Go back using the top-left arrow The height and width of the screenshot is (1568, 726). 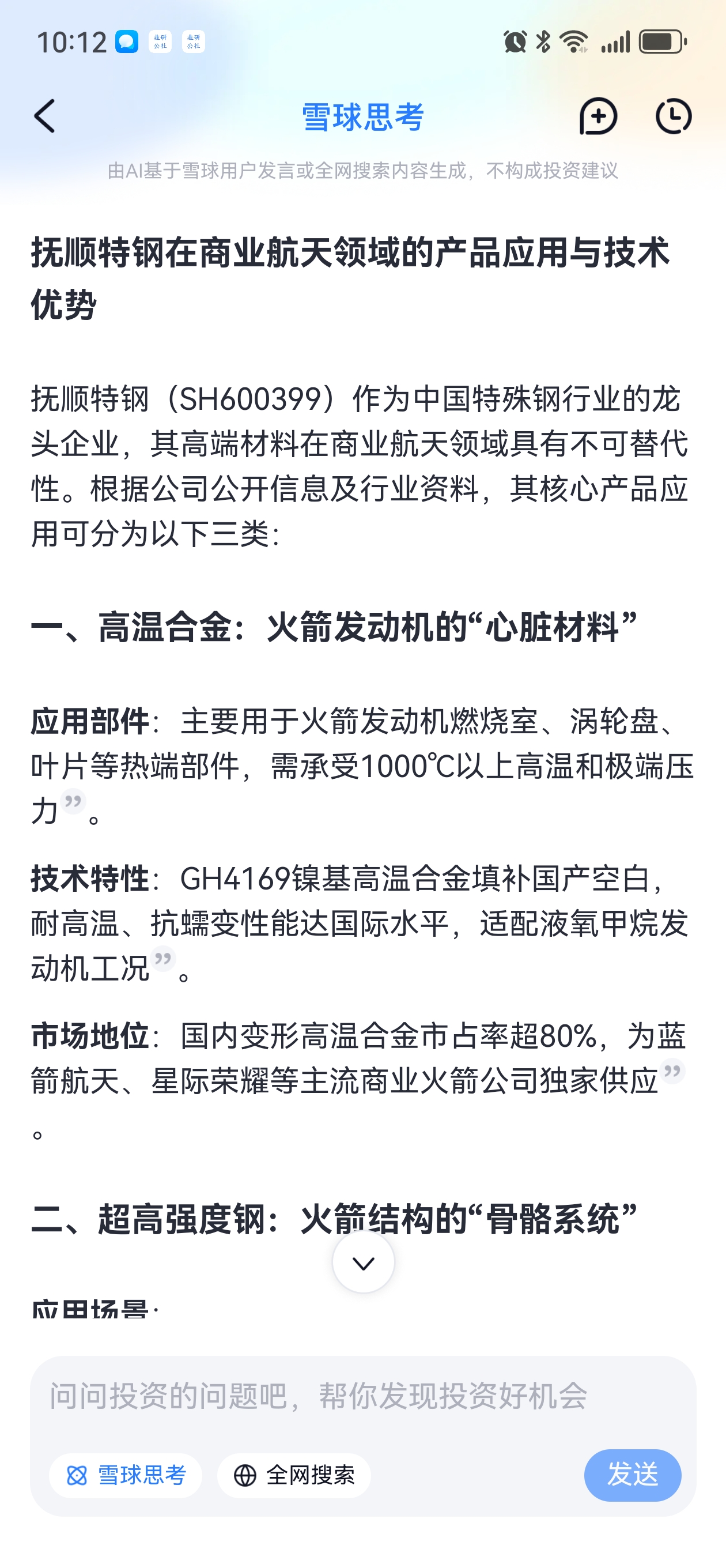pos(45,116)
